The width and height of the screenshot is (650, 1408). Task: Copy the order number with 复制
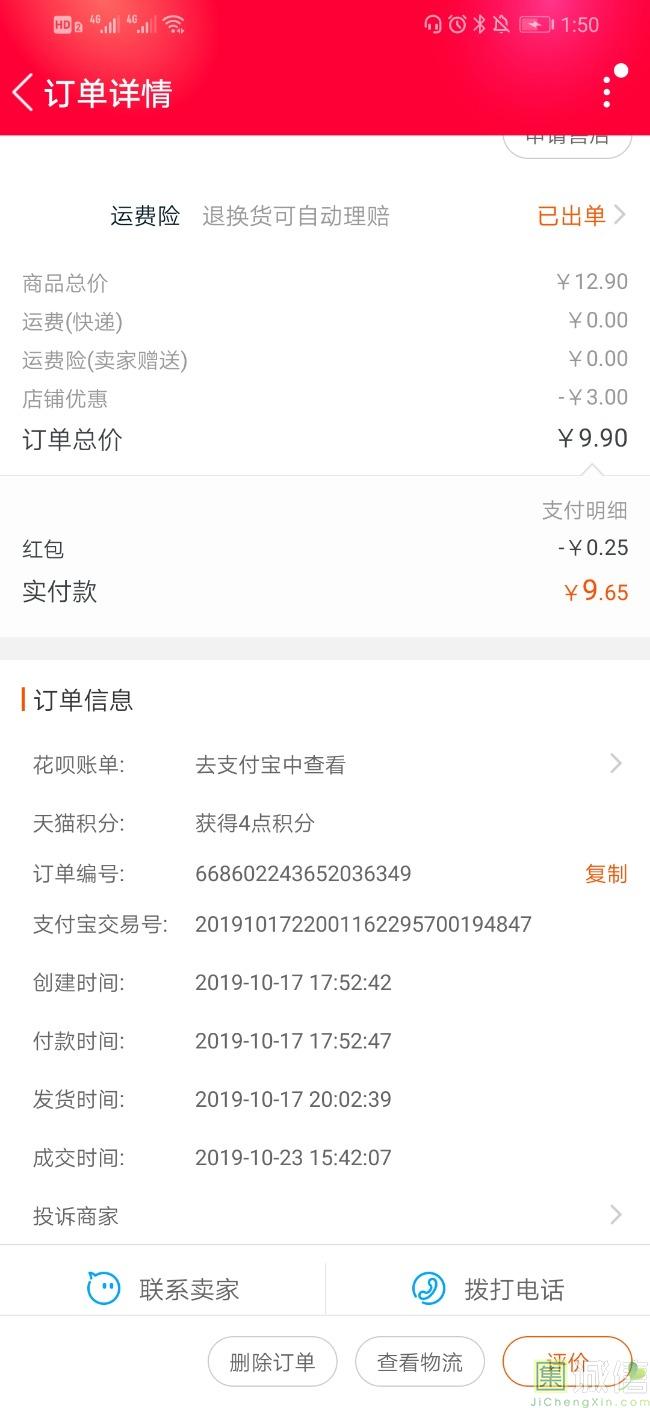pos(605,874)
